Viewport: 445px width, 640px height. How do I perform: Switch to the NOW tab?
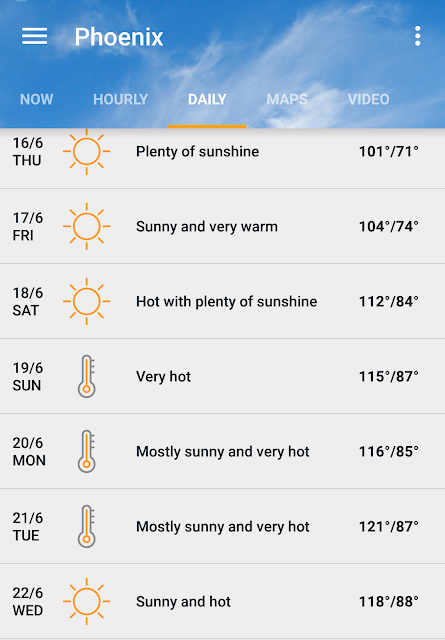pos(36,99)
